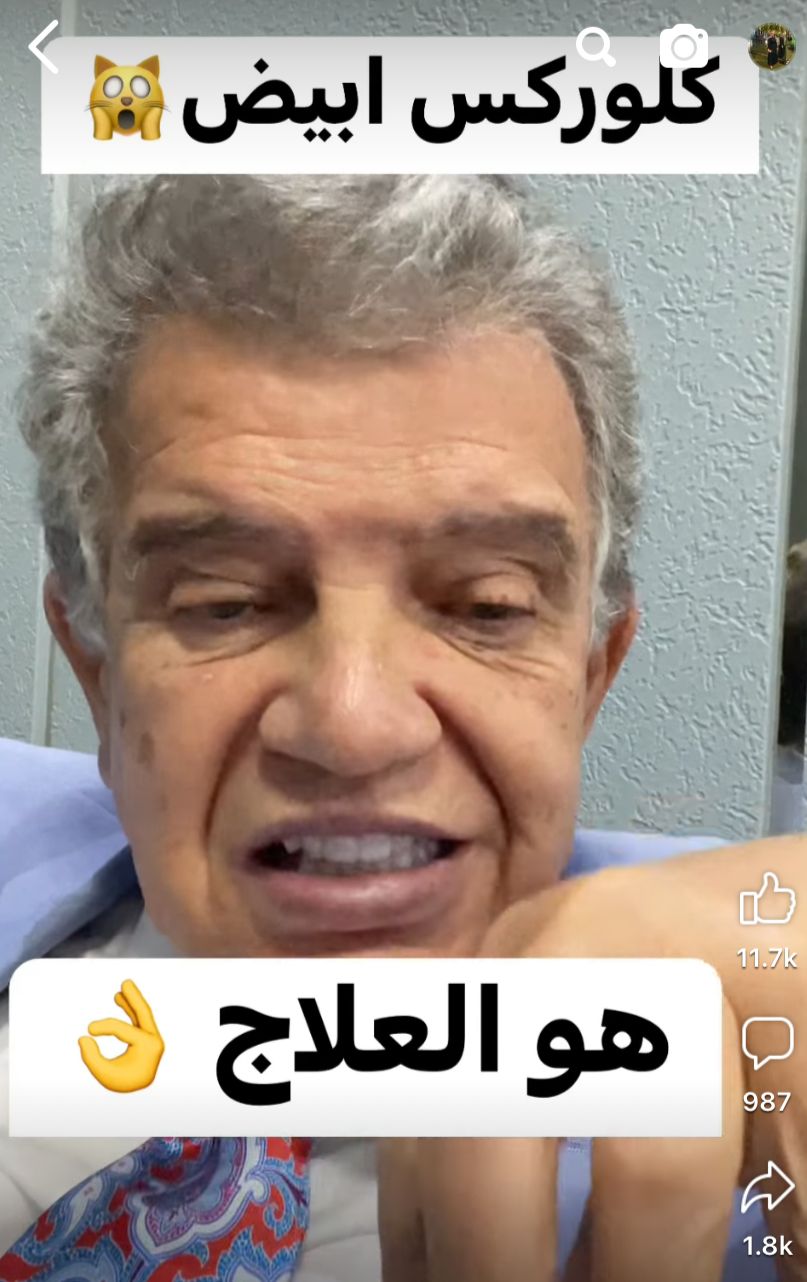Go back using the top-left arrow
Viewport: 807px width, 1282px height.
[x=44, y=47]
